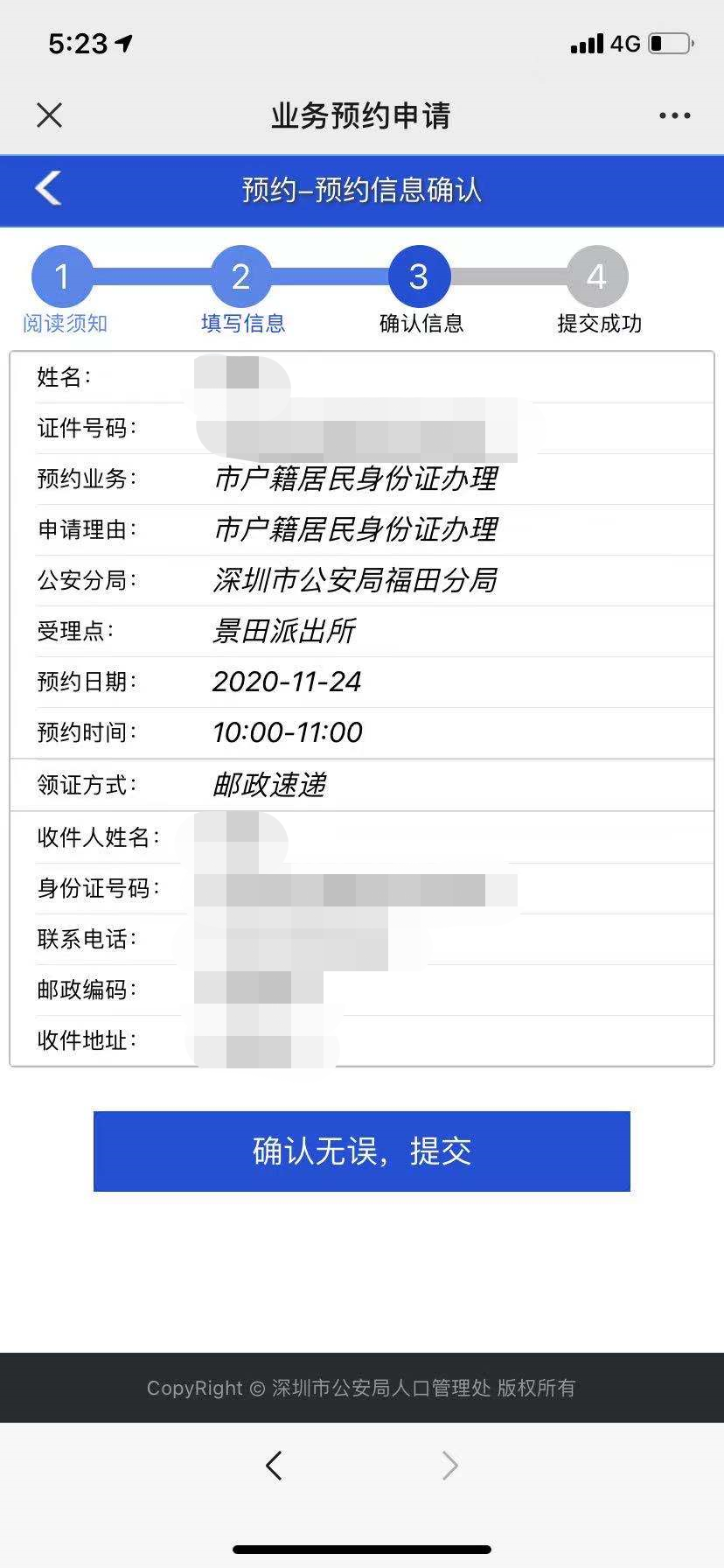724x1568 pixels.
Task: Select step 1 阅读须知 circle
Action: coord(62,276)
